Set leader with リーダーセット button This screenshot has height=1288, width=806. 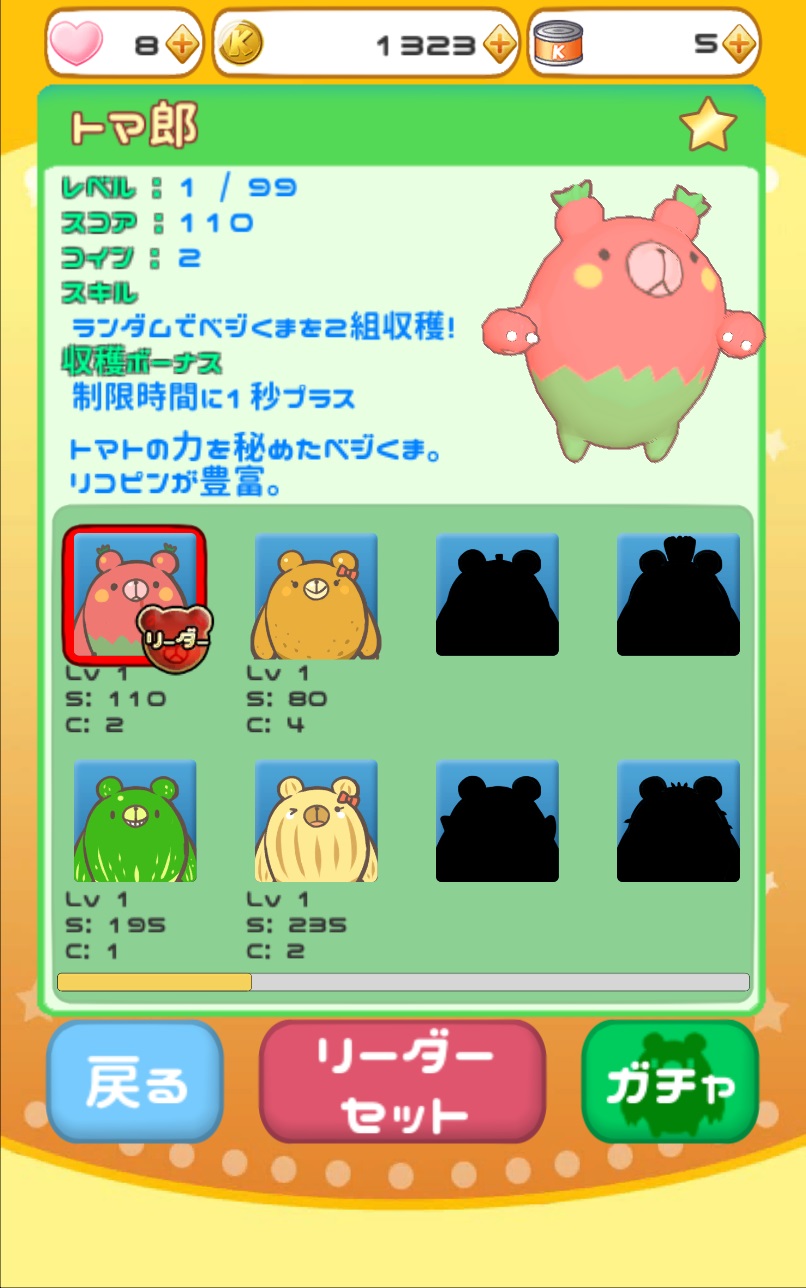[x=402, y=1082]
